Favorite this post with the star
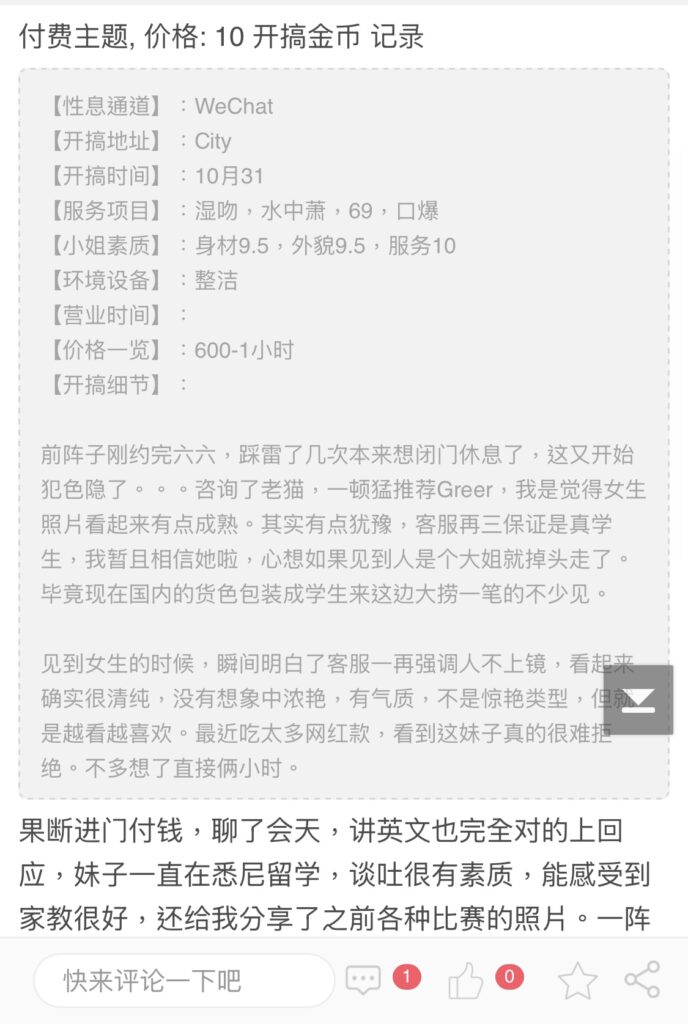Image resolution: width=688 pixels, height=1024 pixels. pyautogui.click(x=577, y=981)
